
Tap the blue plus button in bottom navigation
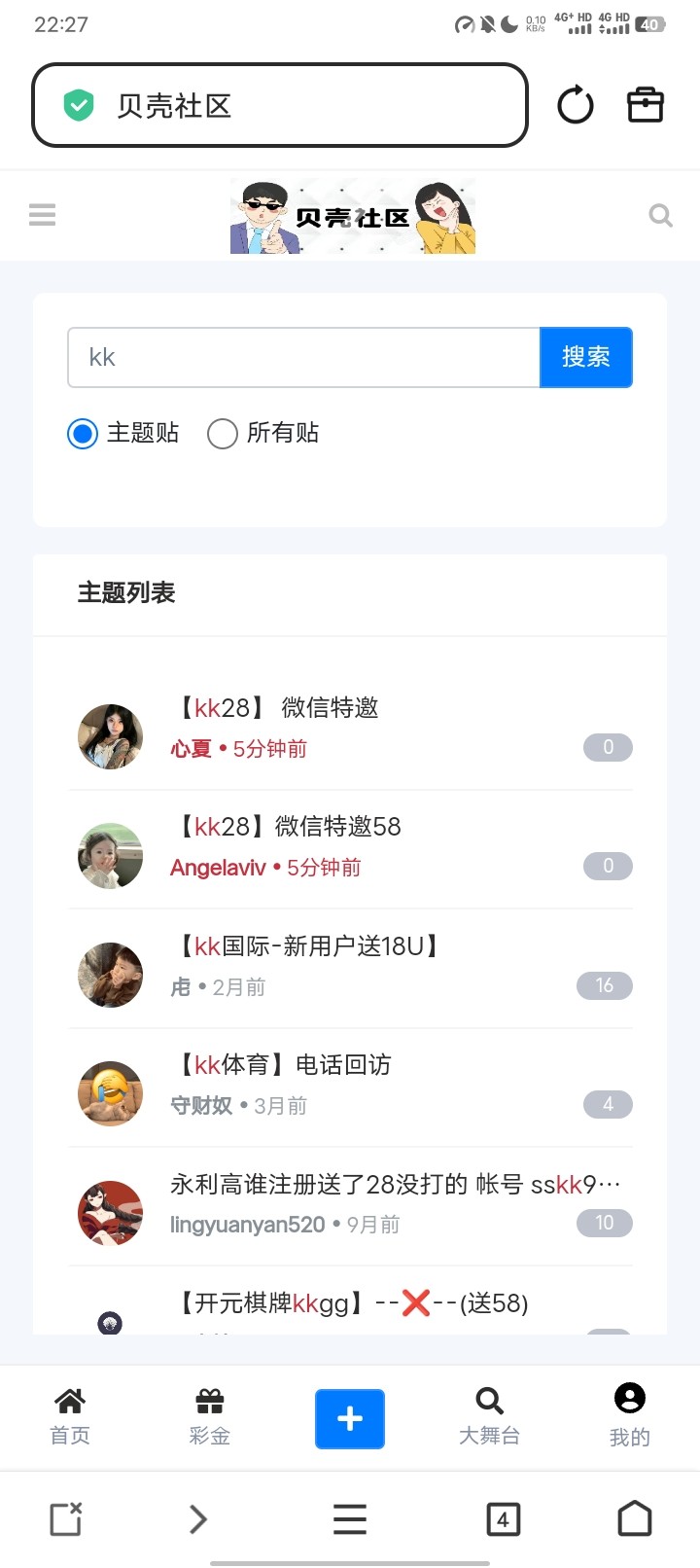click(x=350, y=1418)
